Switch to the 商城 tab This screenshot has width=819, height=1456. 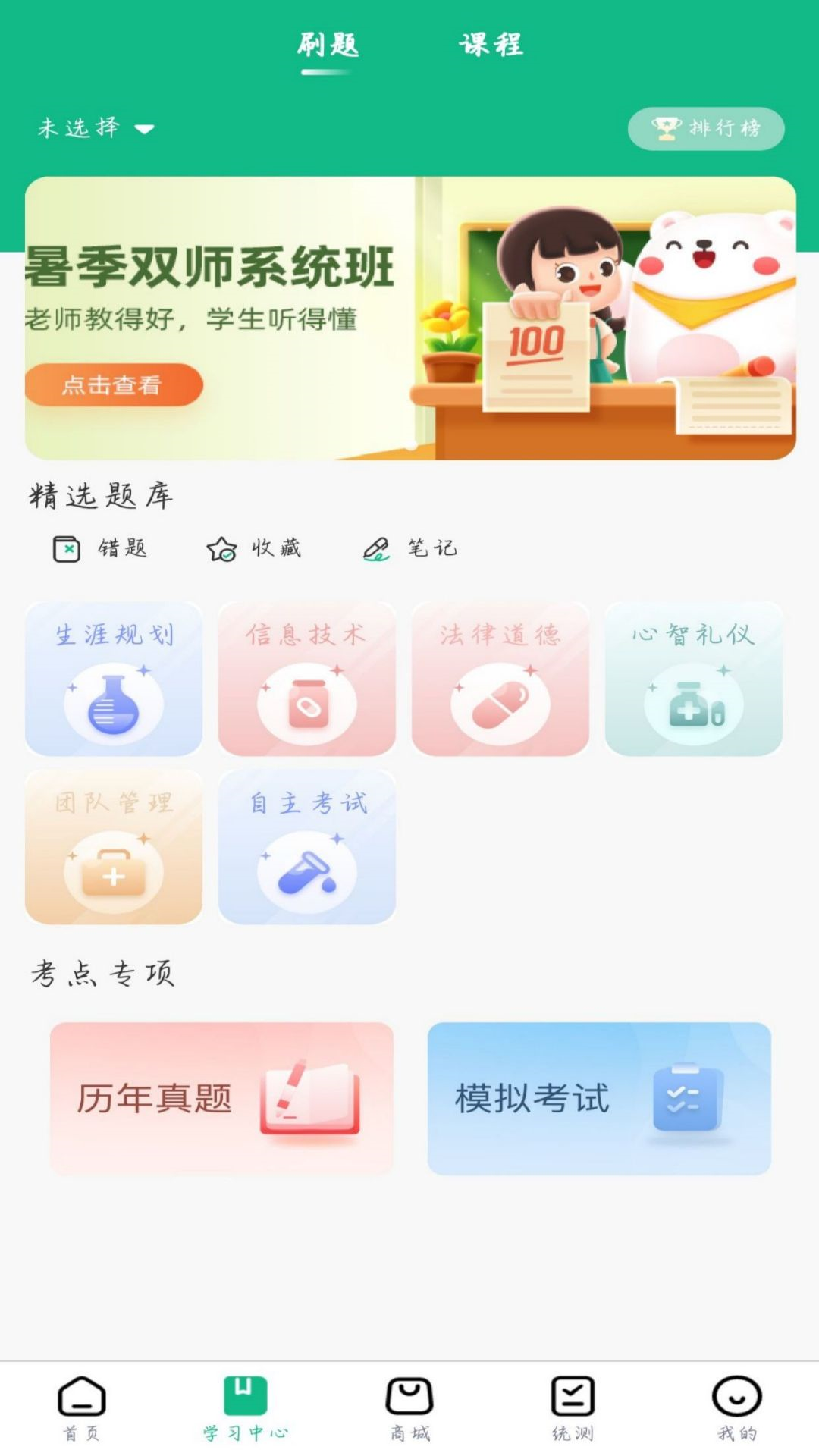409,1407
